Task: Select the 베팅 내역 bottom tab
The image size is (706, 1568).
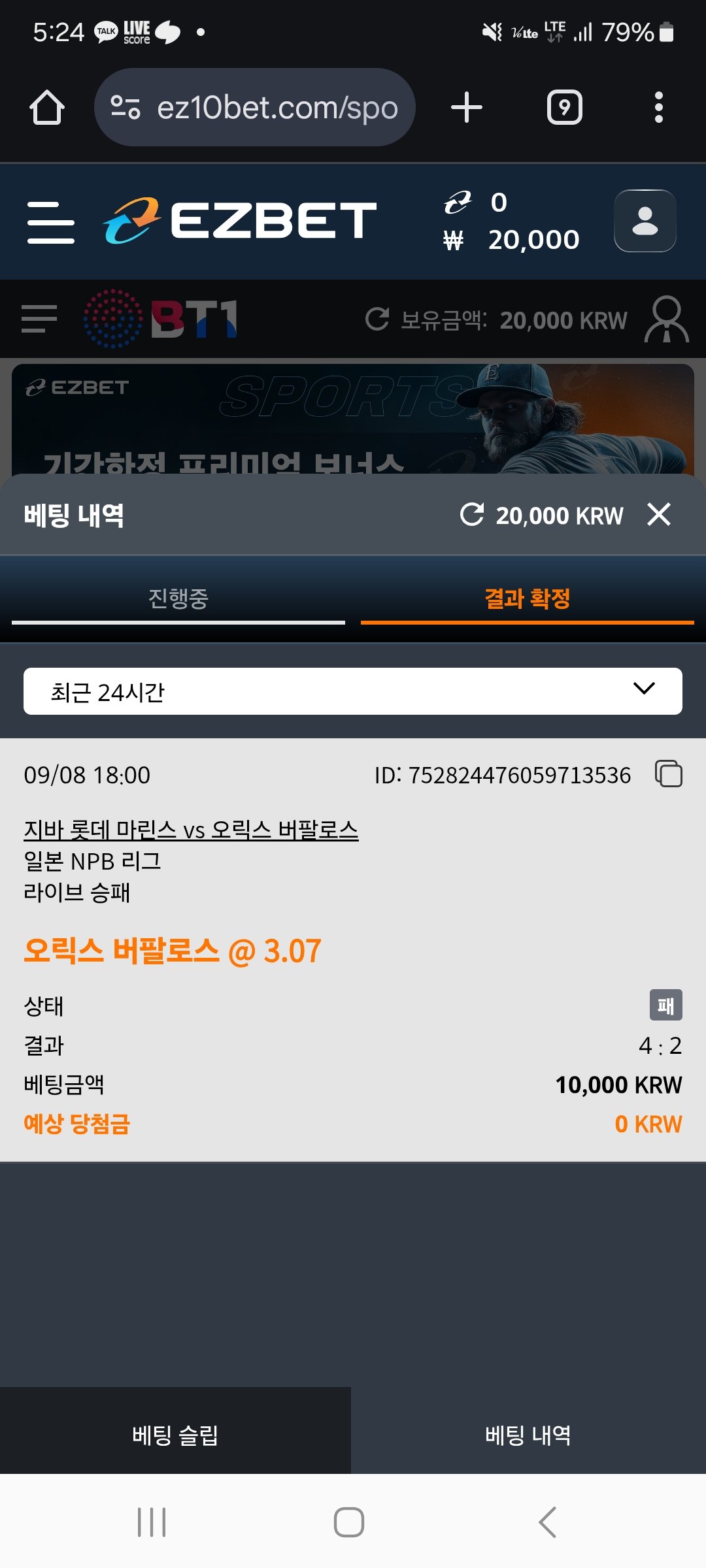Action: 528,1435
